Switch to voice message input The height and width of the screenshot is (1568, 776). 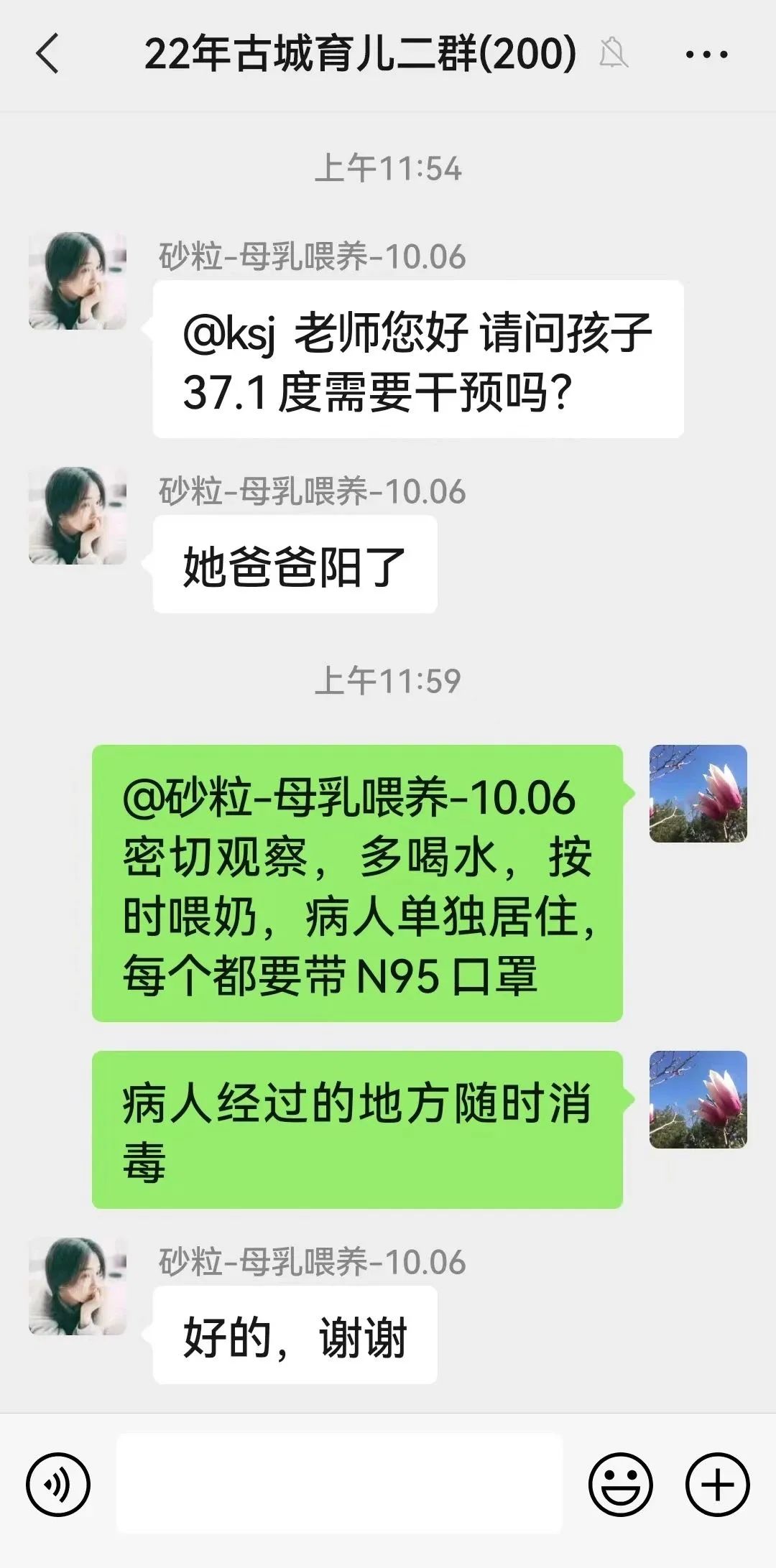click(x=57, y=1484)
